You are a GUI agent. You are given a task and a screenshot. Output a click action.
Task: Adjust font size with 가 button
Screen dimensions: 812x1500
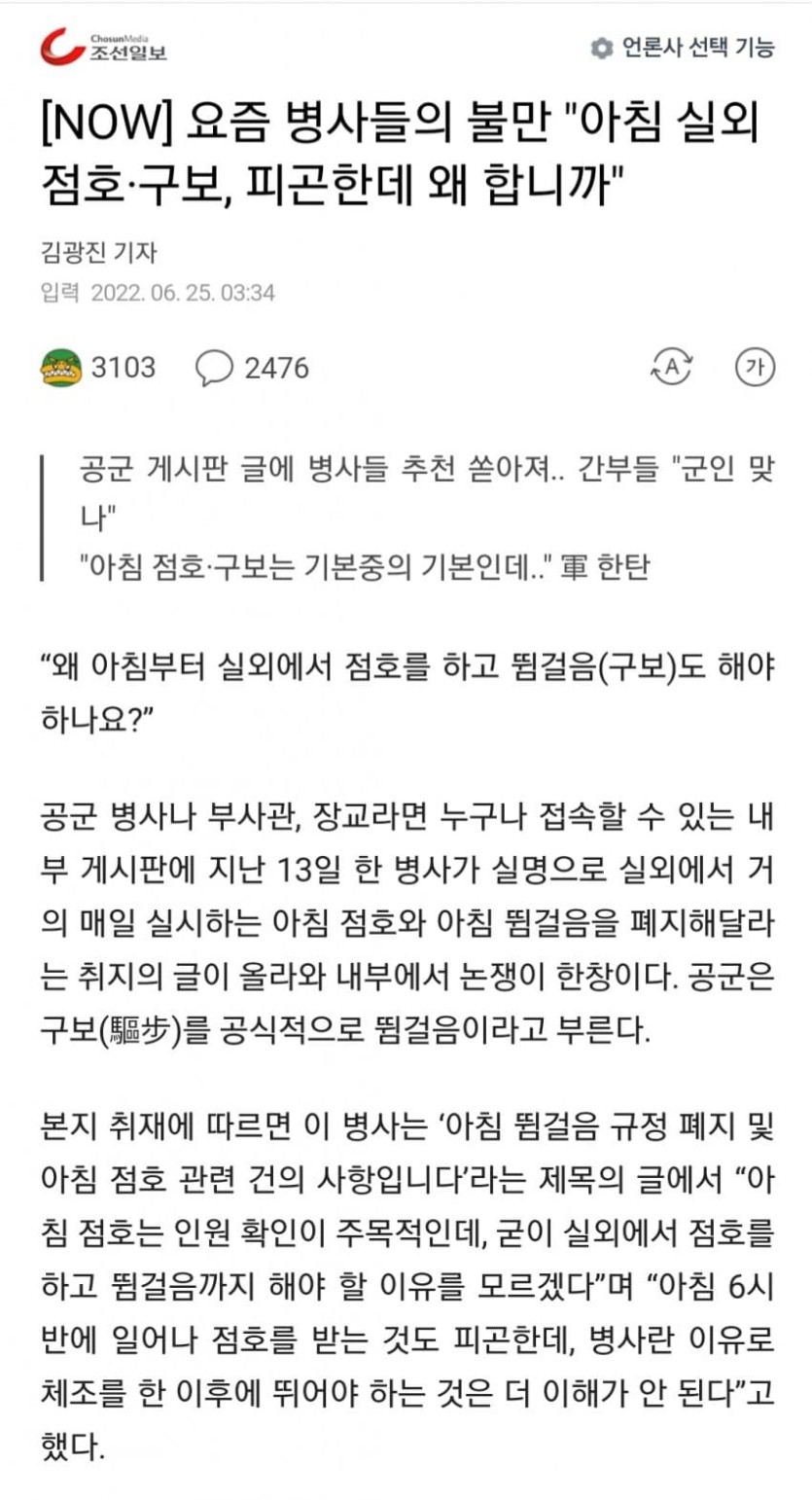point(752,367)
